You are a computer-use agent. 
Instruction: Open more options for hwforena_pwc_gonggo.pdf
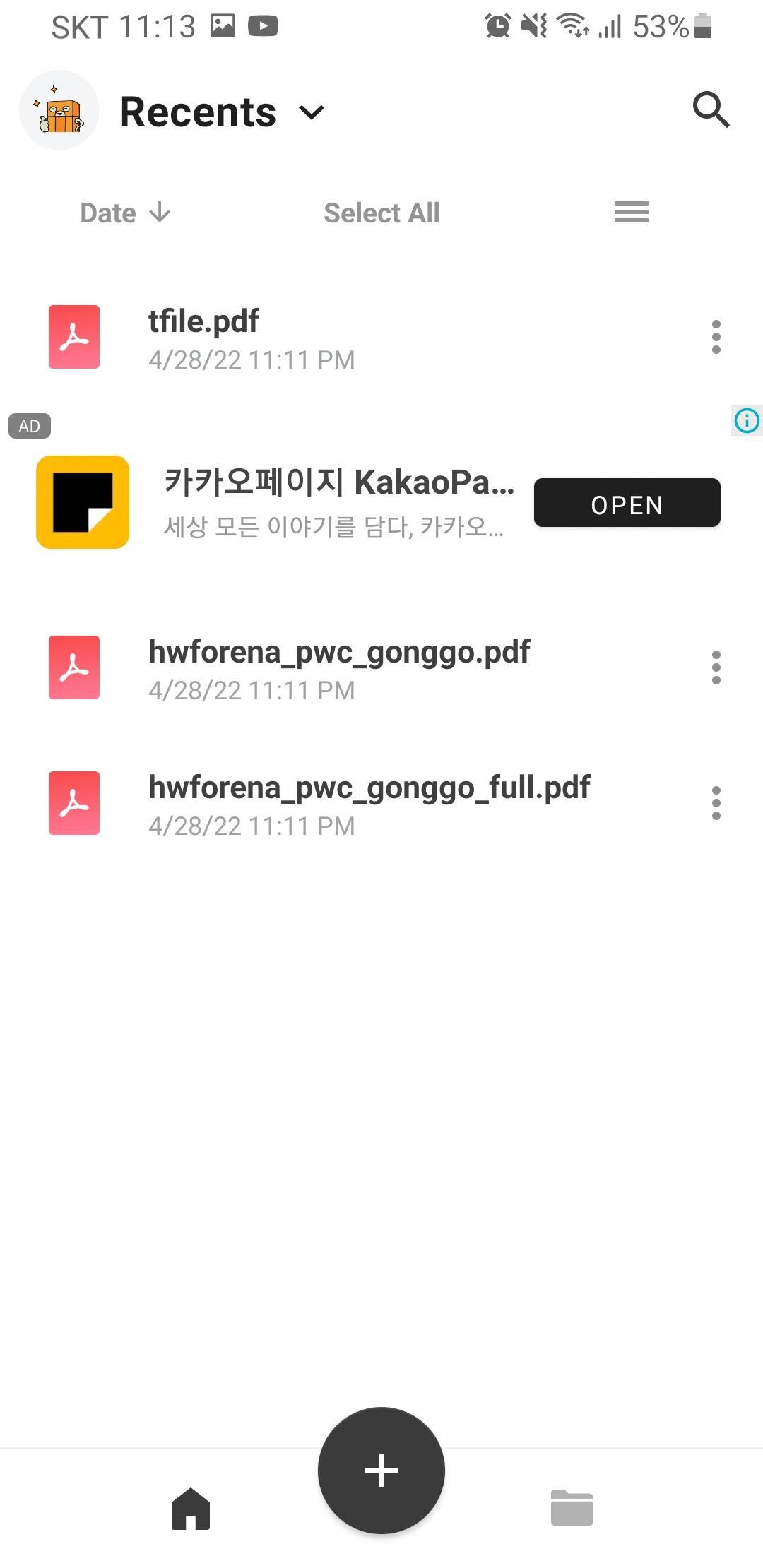click(716, 667)
